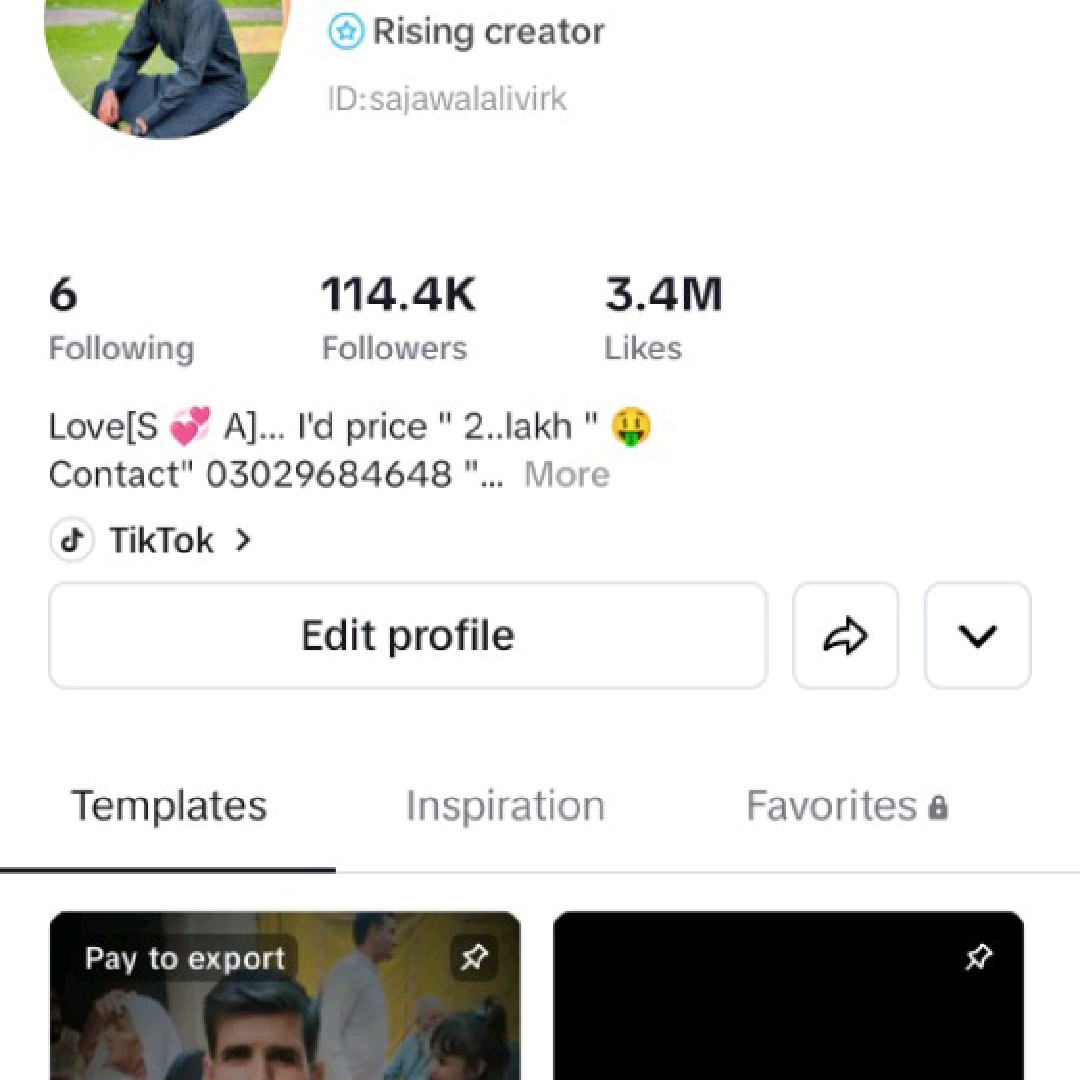Open the Favorites tab
Screen dimensions: 1080x1080
[x=846, y=806]
